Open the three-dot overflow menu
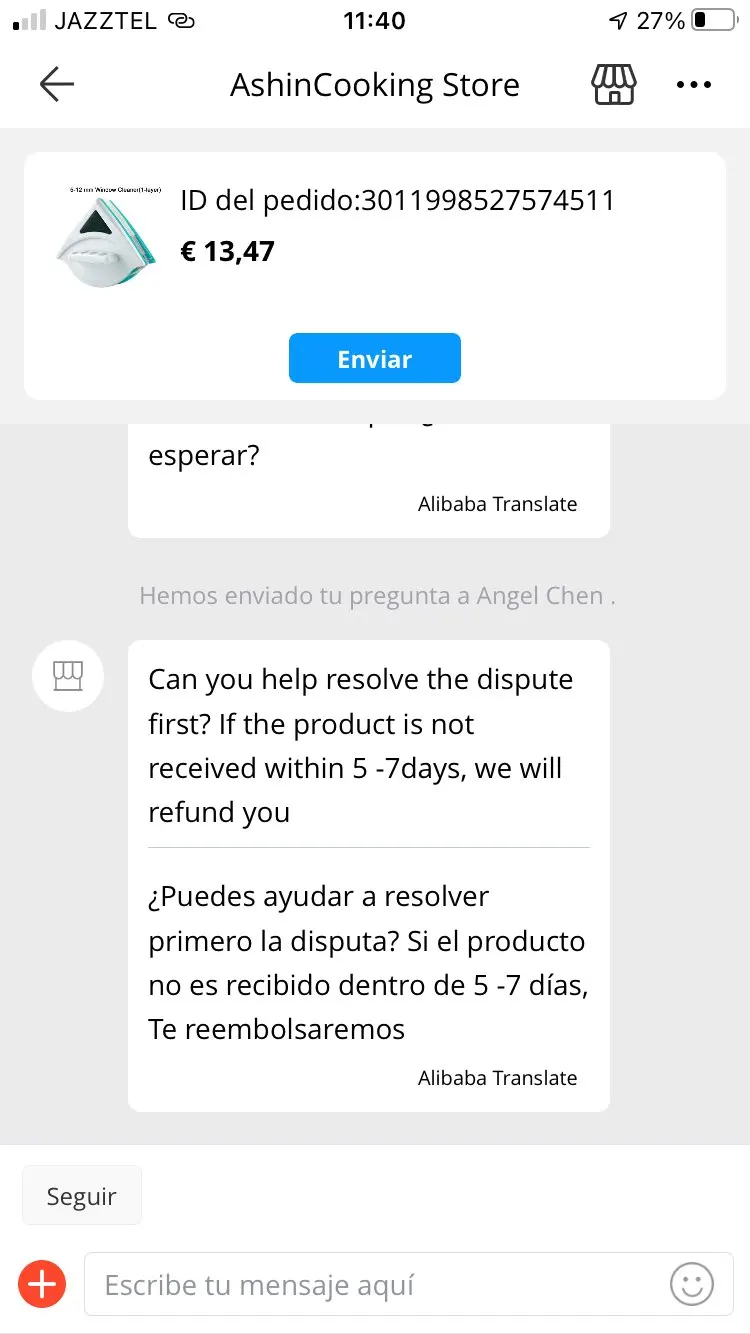The image size is (750, 1334). (693, 85)
